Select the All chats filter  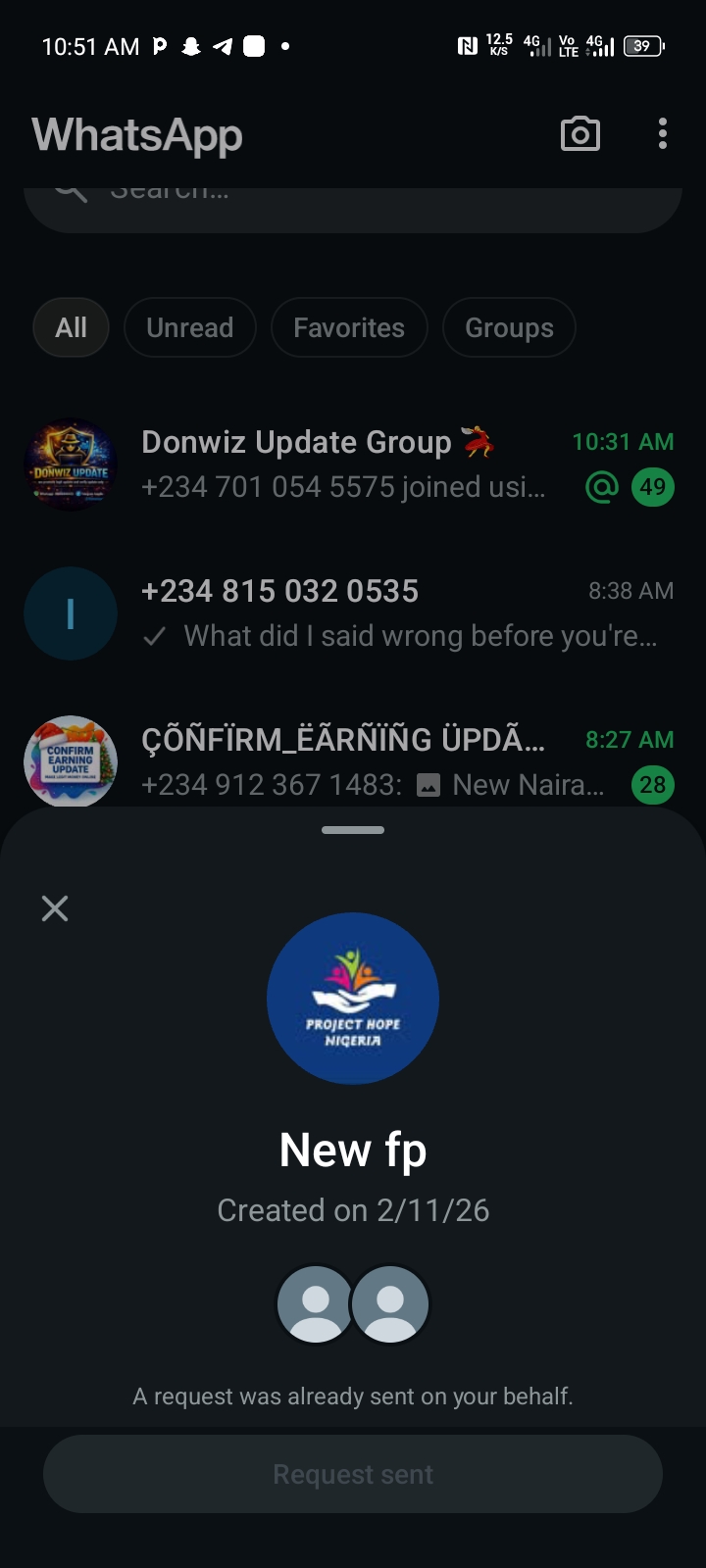[71, 327]
